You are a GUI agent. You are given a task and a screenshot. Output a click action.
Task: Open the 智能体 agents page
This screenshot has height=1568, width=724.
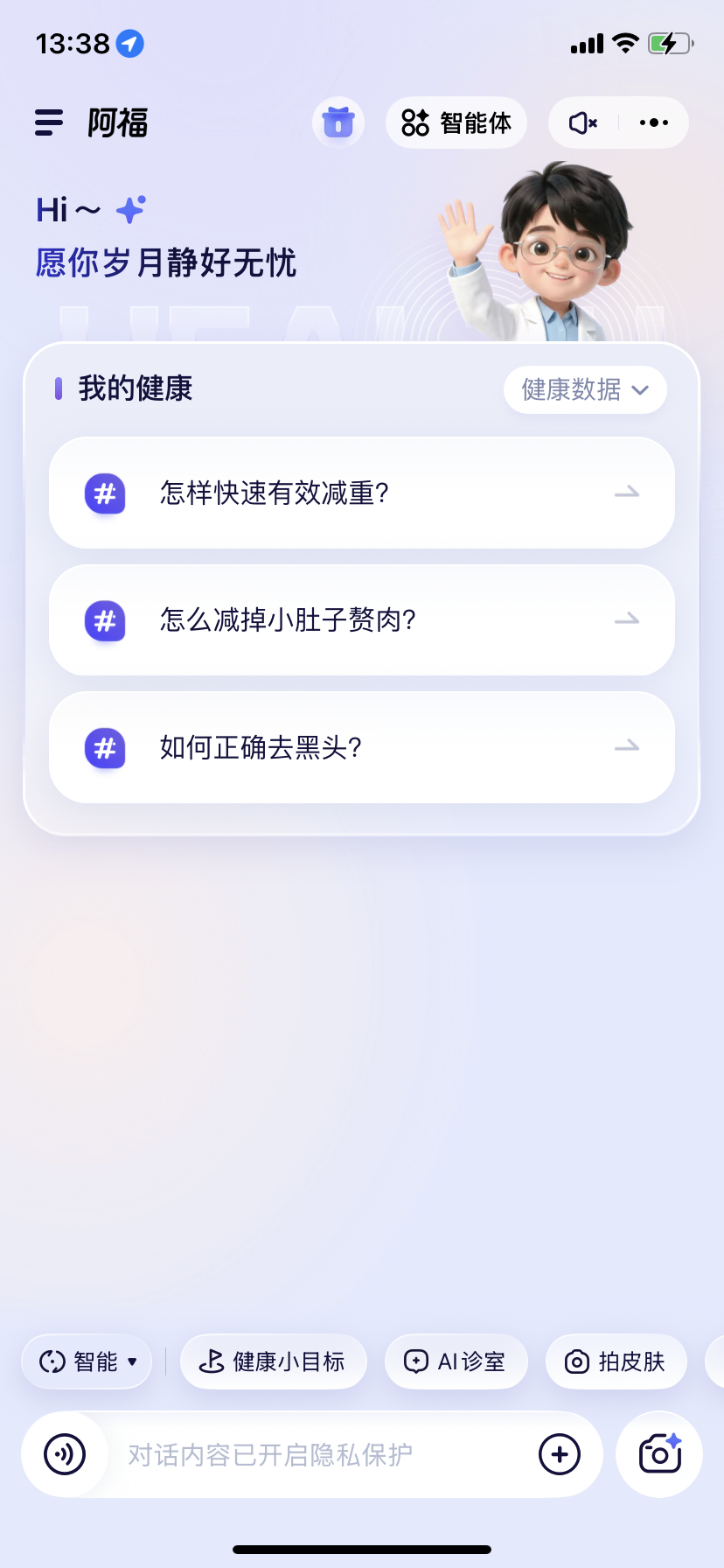coord(456,122)
